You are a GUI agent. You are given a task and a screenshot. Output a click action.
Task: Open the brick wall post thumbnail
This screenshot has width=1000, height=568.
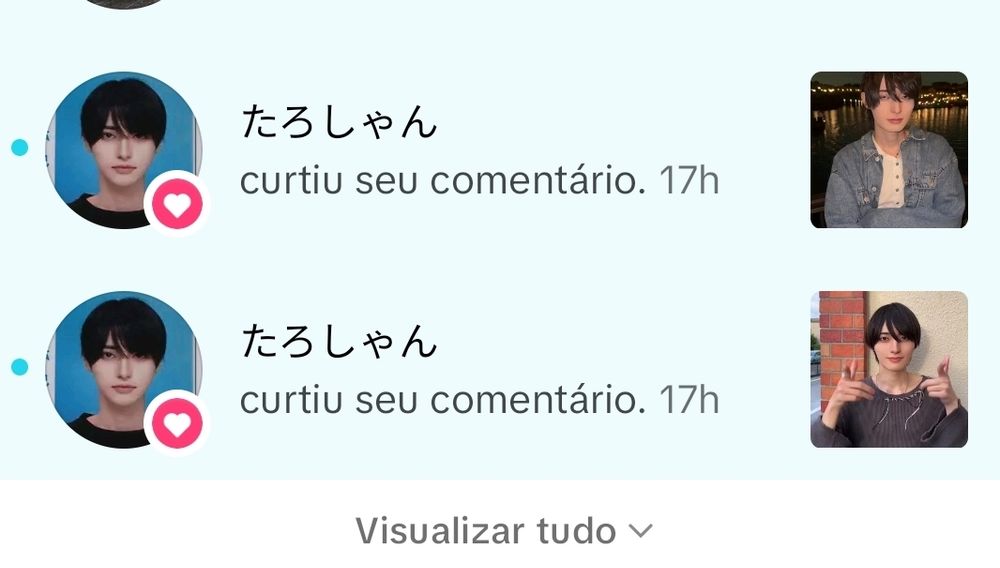[x=888, y=369]
